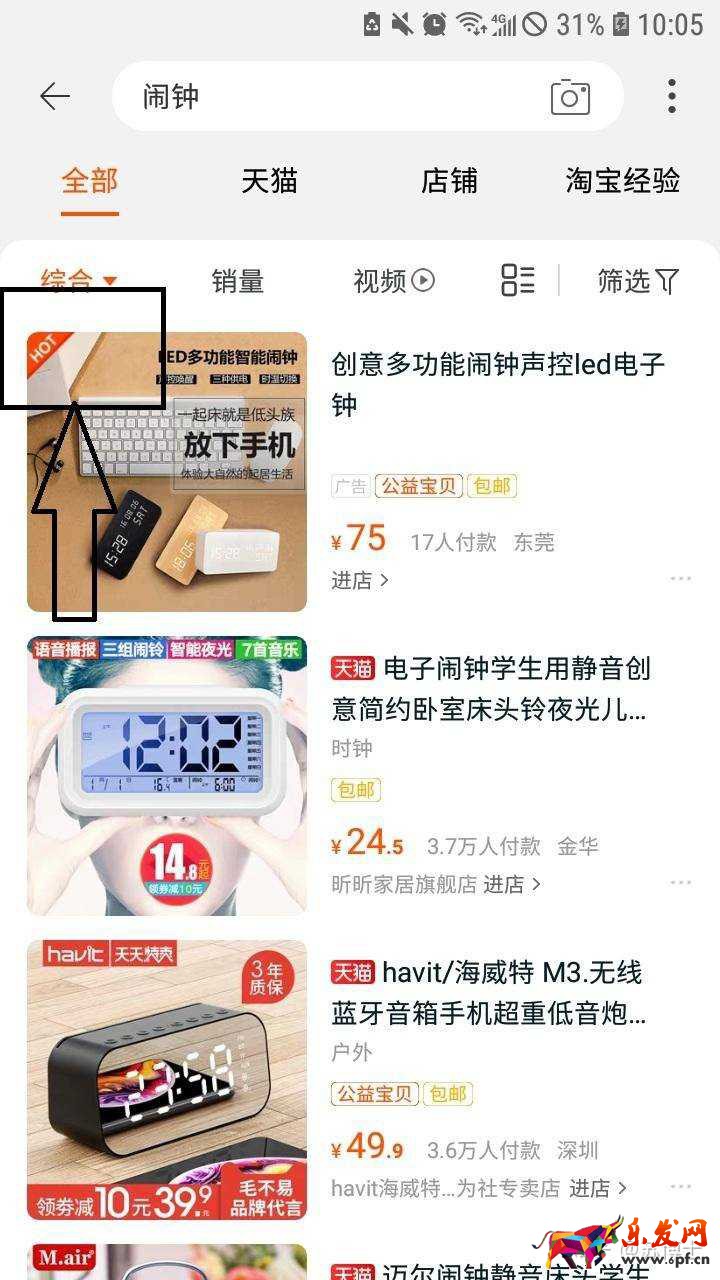Open the 筛选 filter panel

pyautogui.click(x=638, y=281)
